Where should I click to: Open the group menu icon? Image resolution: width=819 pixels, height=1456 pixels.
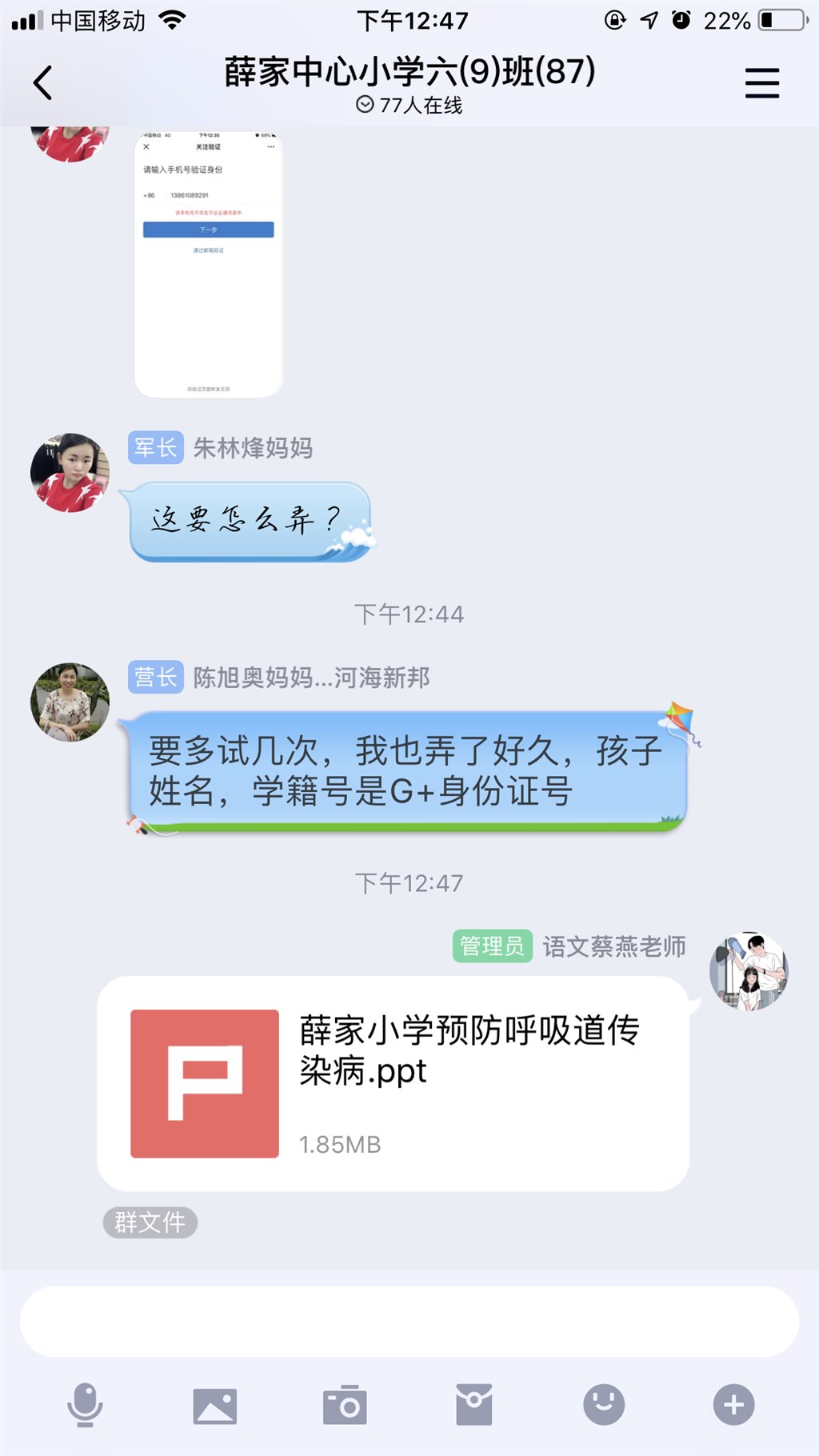pos(761,82)
